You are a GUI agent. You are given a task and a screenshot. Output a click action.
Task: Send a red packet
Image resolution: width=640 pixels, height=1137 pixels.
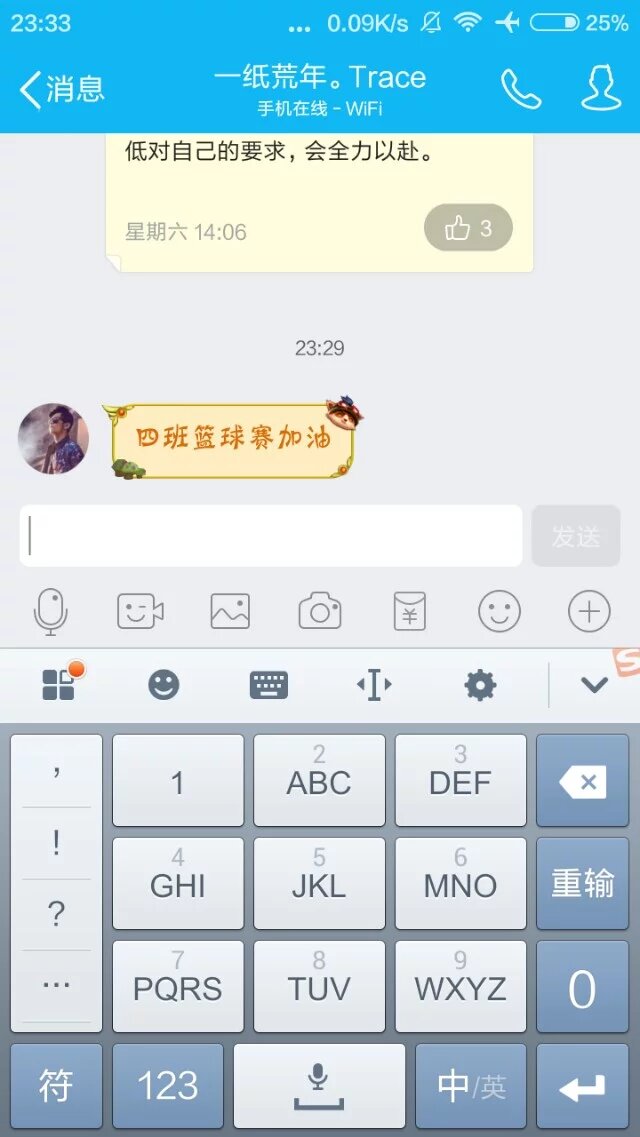pyautogui.click(x=409, y=611)
